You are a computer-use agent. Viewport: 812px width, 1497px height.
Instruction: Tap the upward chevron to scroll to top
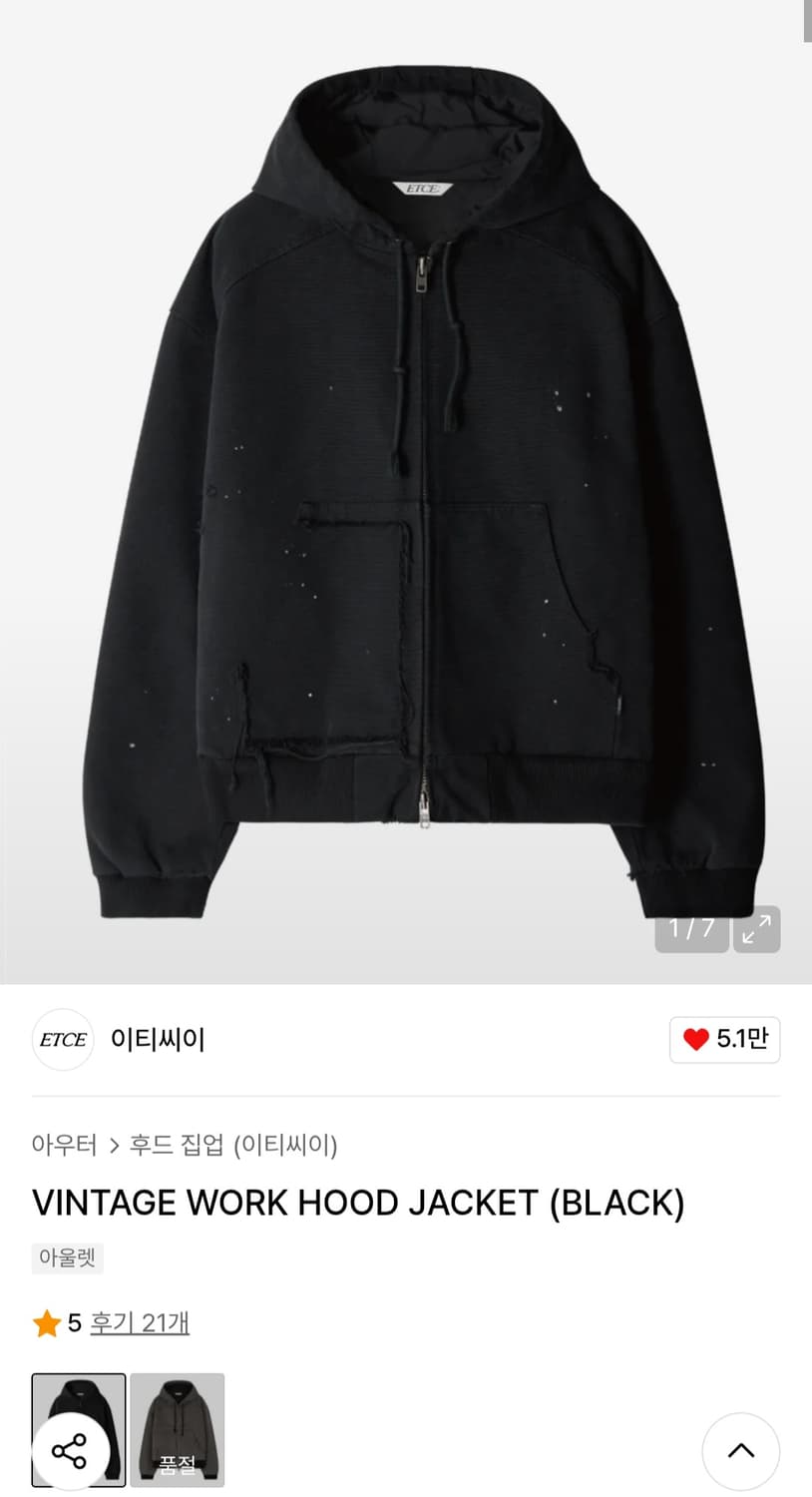pyautogui.click(x=740, y=1450)
